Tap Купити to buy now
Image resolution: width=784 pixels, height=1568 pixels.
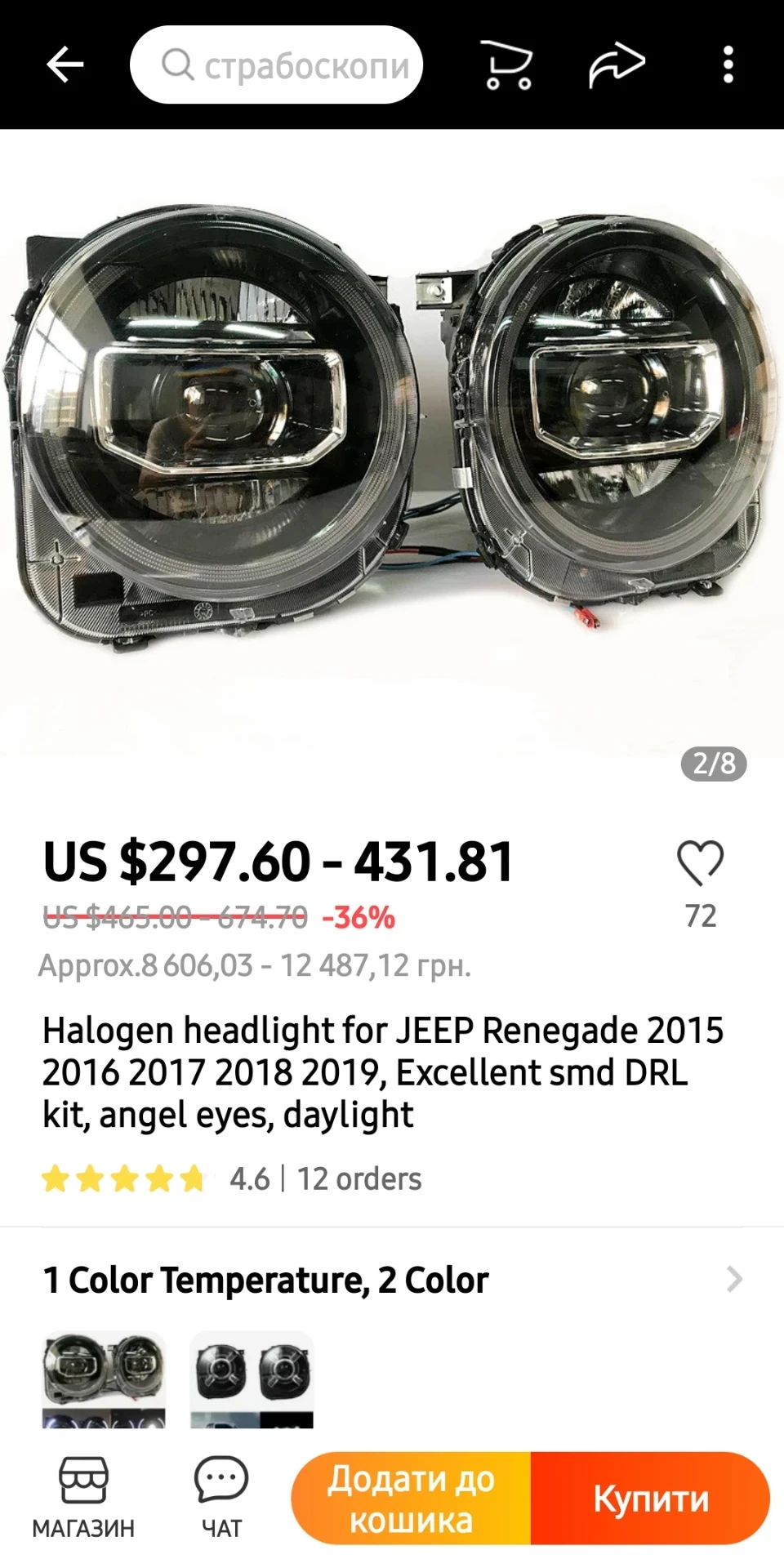(651, 1499)
